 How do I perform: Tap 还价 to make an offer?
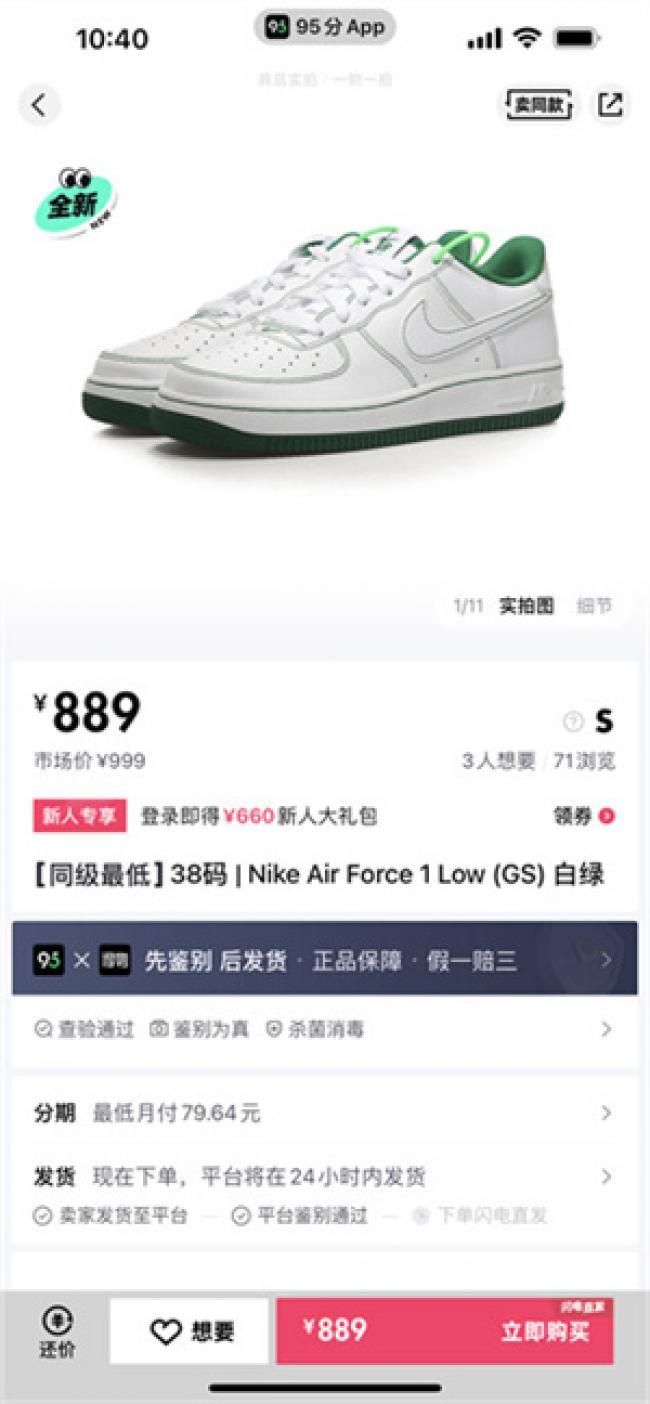coord(56,1331)
